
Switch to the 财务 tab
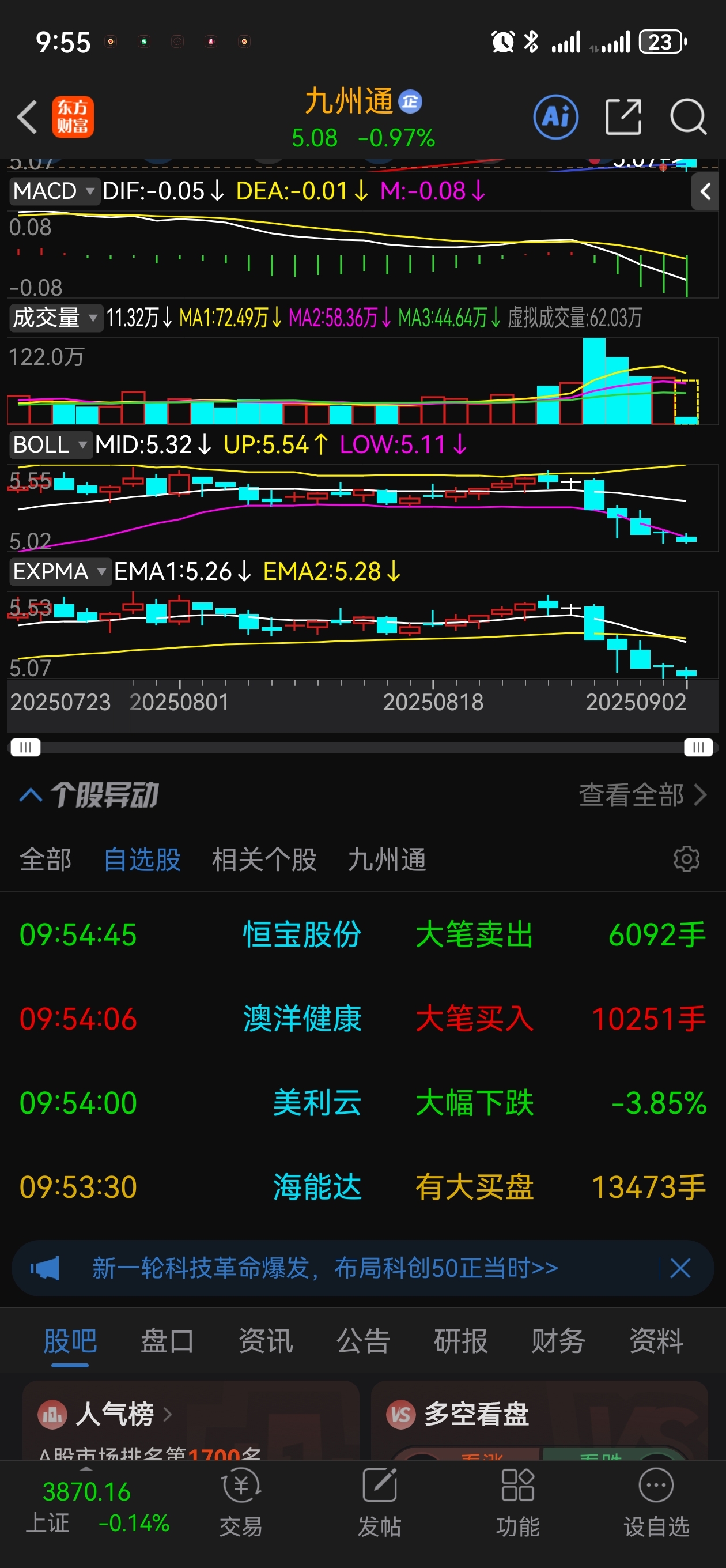558,1341
